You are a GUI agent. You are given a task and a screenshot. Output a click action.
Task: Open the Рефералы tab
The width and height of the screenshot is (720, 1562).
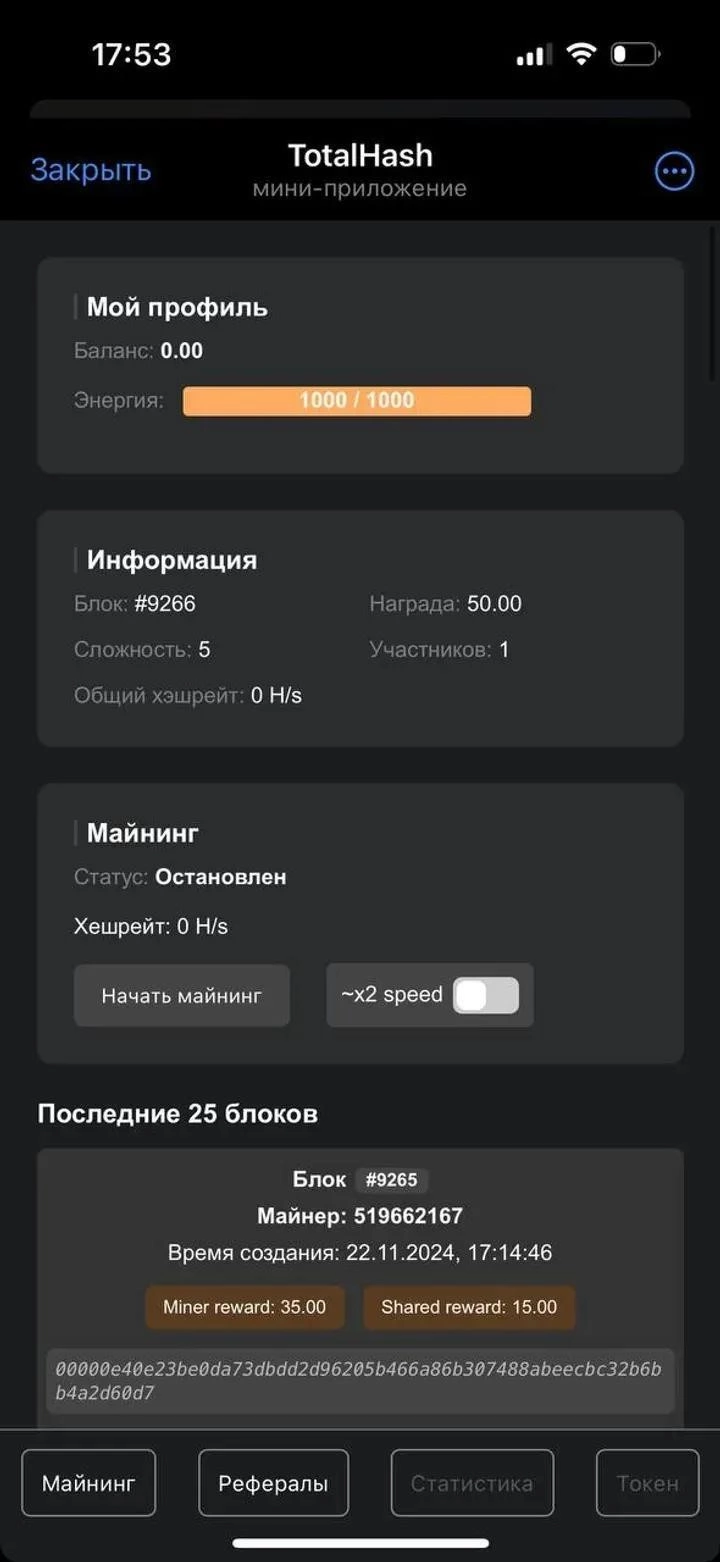click(x=273, y=1483)
